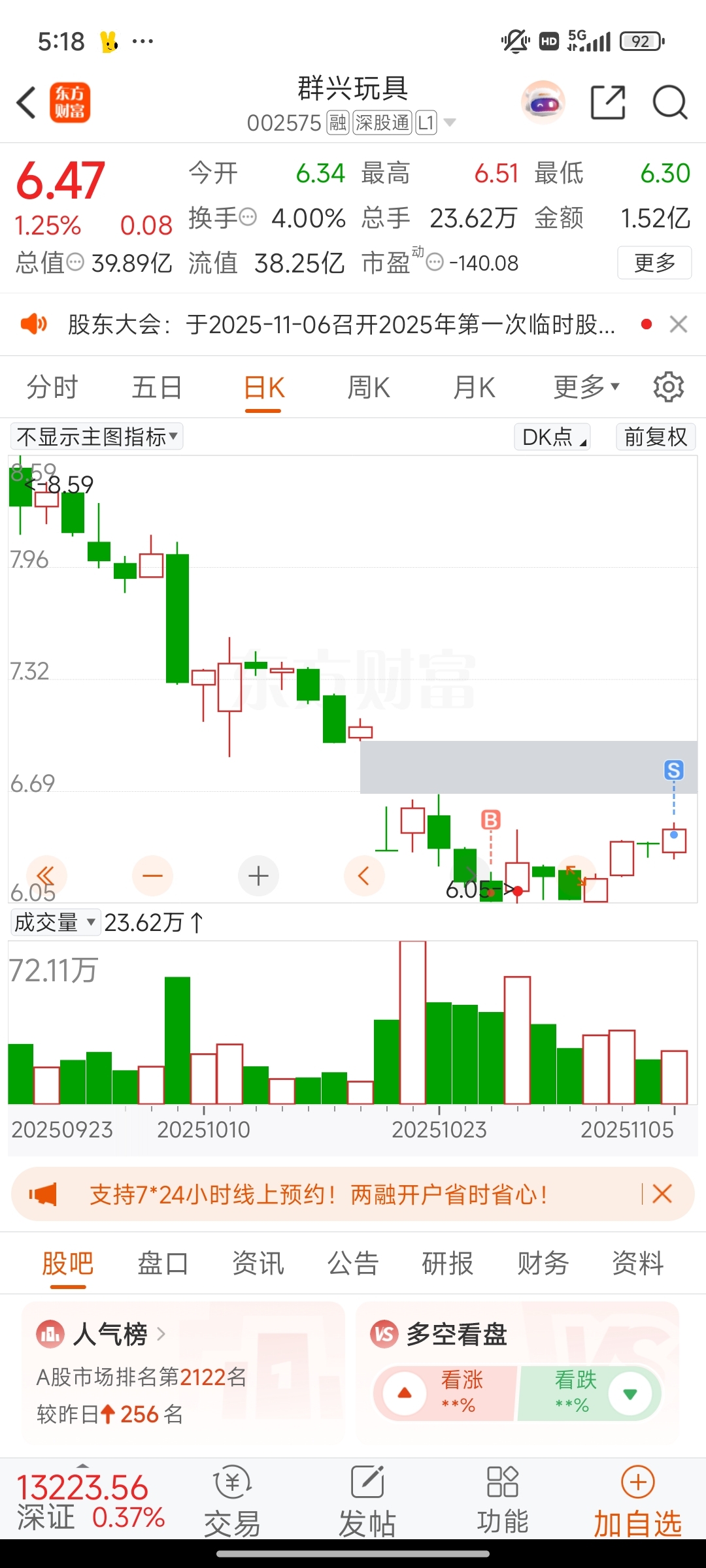Zoom out the K-line chart with minus
The height and width of the screenshot is (1568, 706).
[x=152, y=875]
